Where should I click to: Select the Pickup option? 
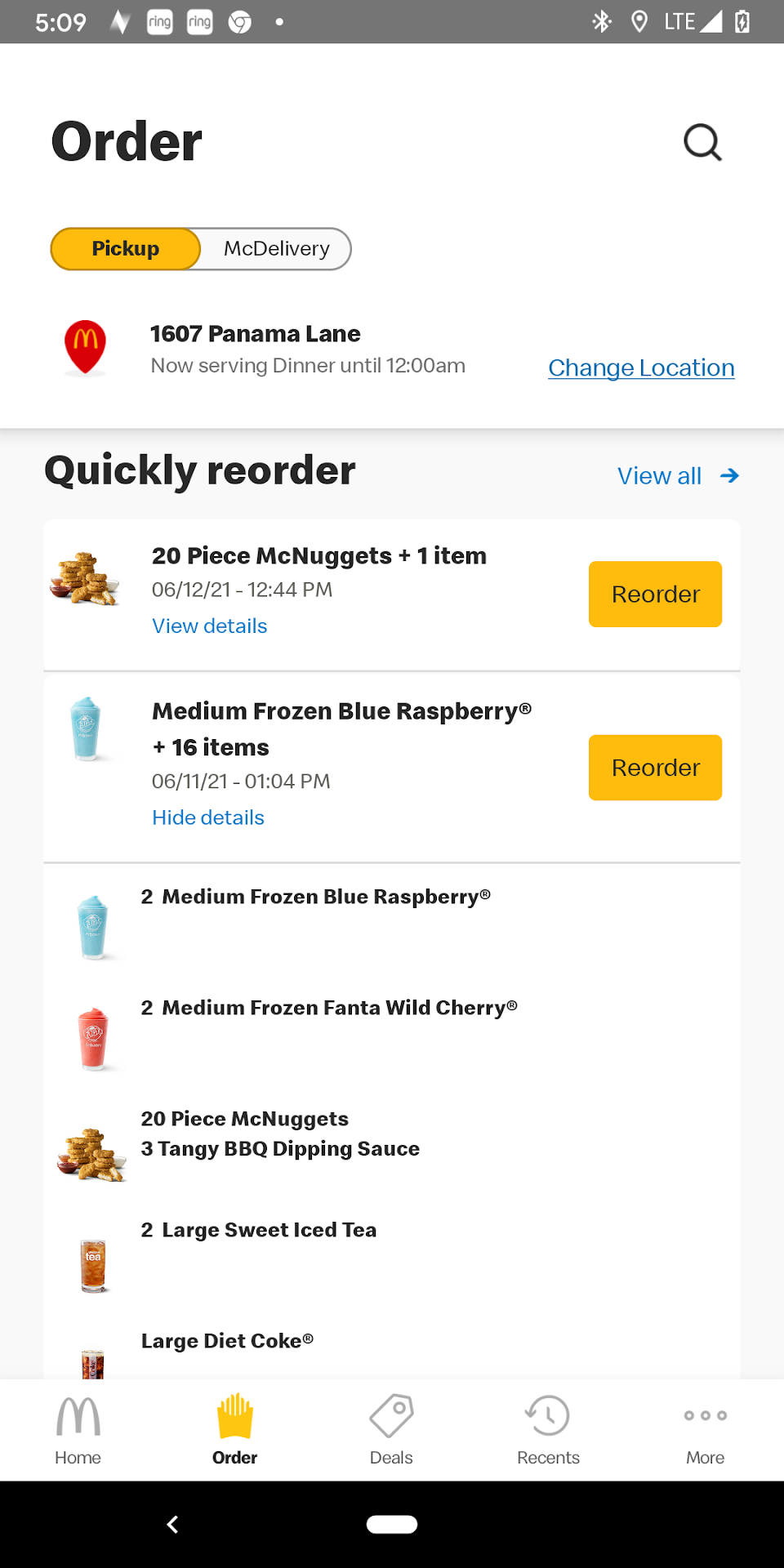126,249
